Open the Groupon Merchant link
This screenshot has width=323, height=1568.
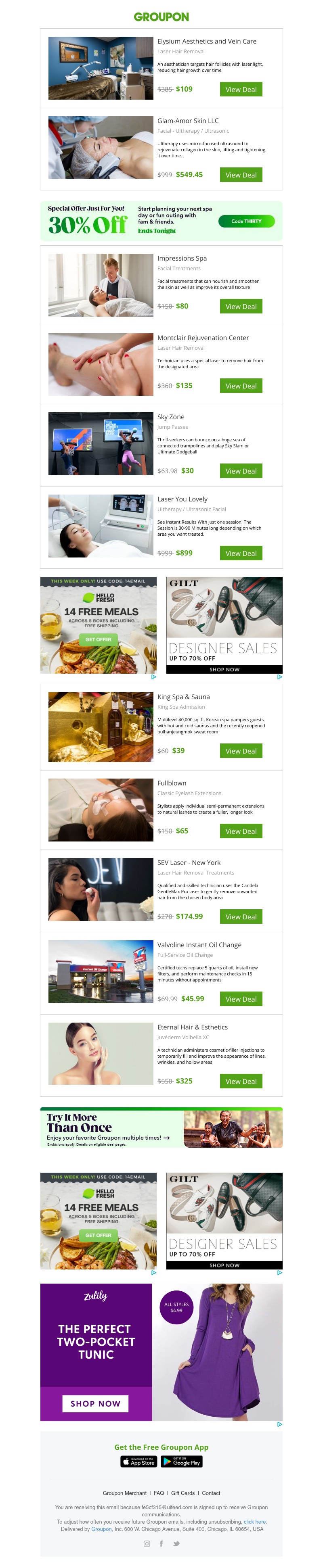click(x=124, y=1493)
